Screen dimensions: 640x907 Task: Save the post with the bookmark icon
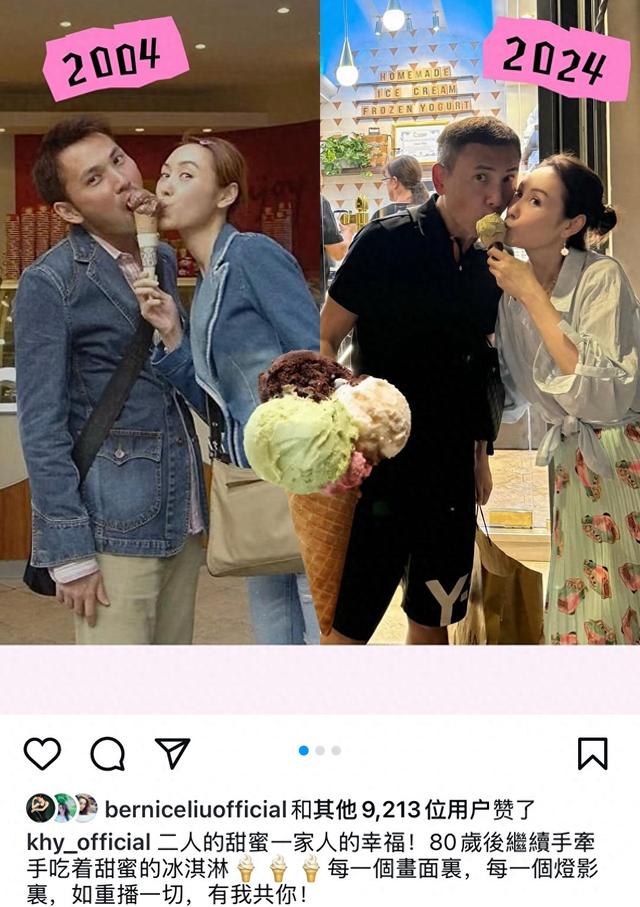tap(592, 753)
